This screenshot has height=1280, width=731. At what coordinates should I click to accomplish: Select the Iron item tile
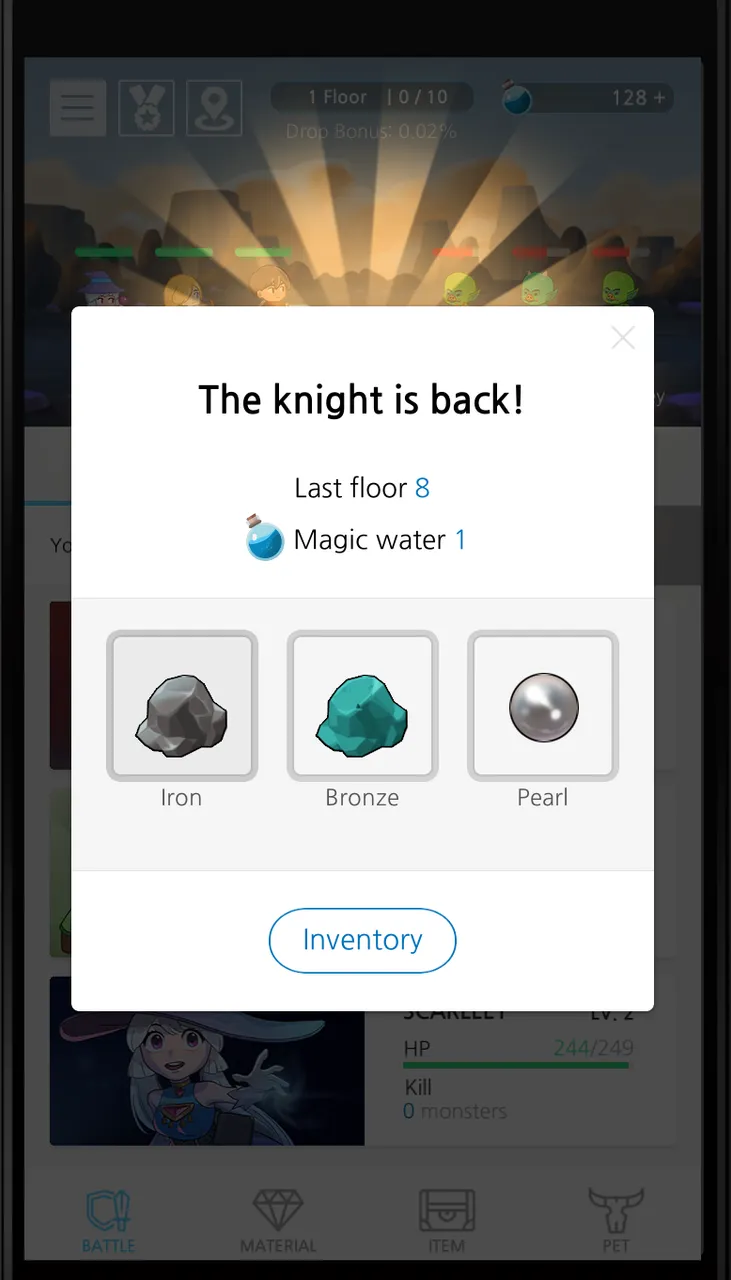[182, 706]
